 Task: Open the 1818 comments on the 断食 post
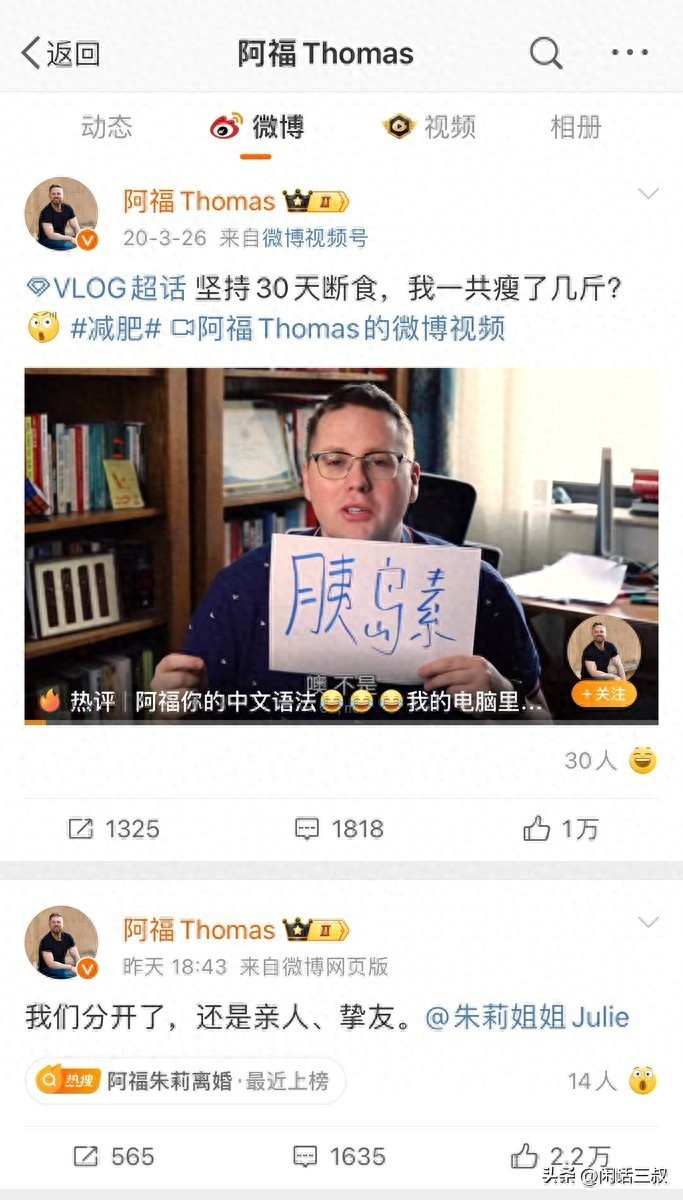tap(340, 828)
